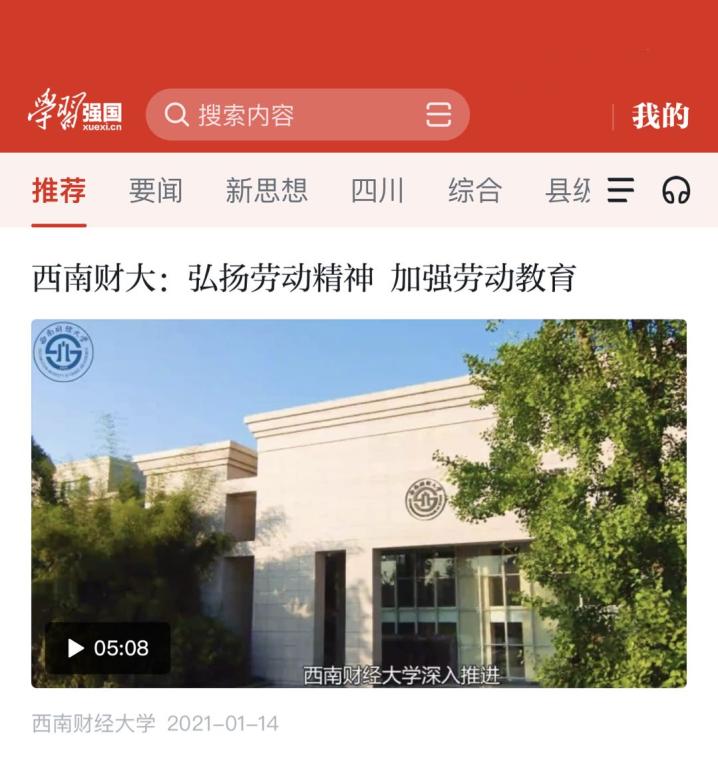Viewport: 718px width, 768px height.
Task: Select the 推荐 tab
Action: click(x=59, y=190)
